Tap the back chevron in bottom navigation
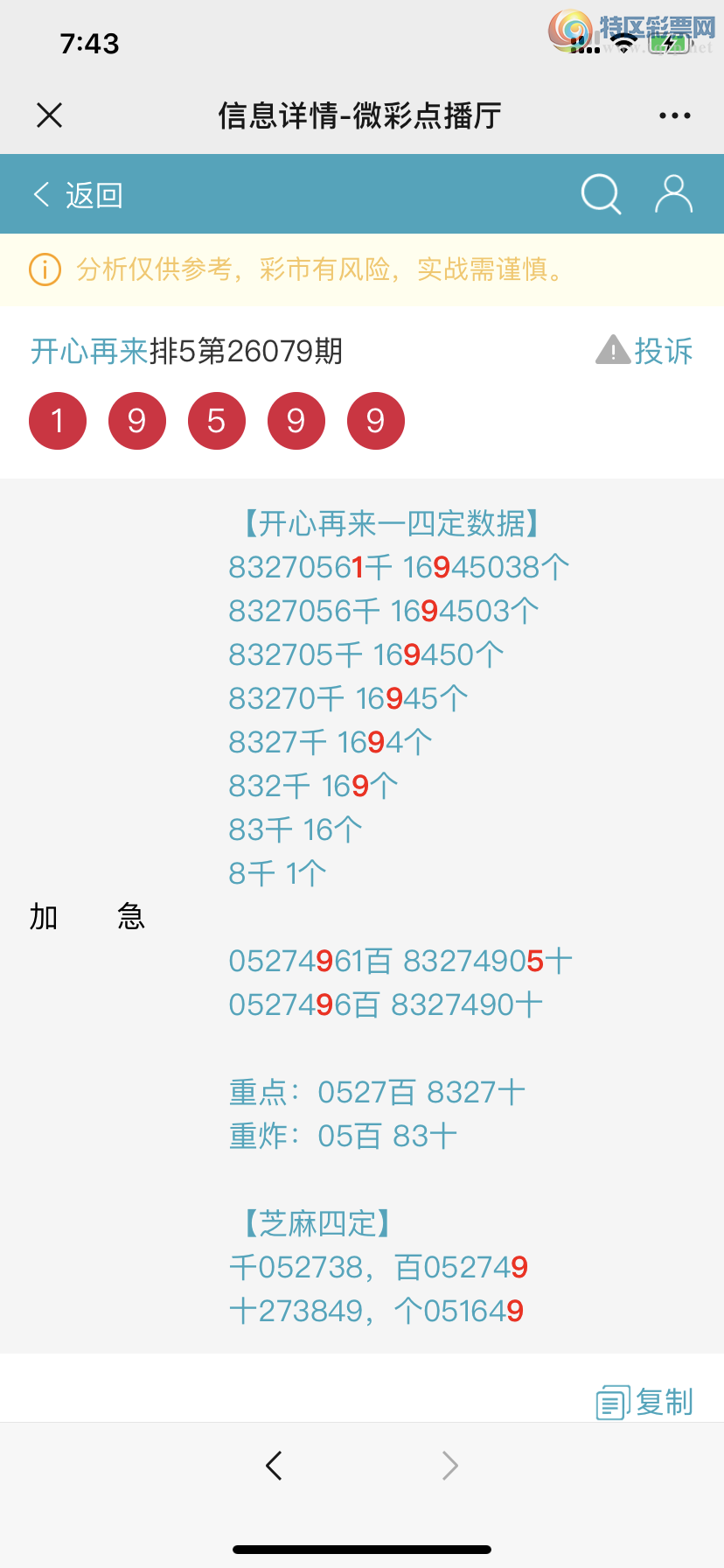The image size is (724, 1568). (x=274, y=1465)
